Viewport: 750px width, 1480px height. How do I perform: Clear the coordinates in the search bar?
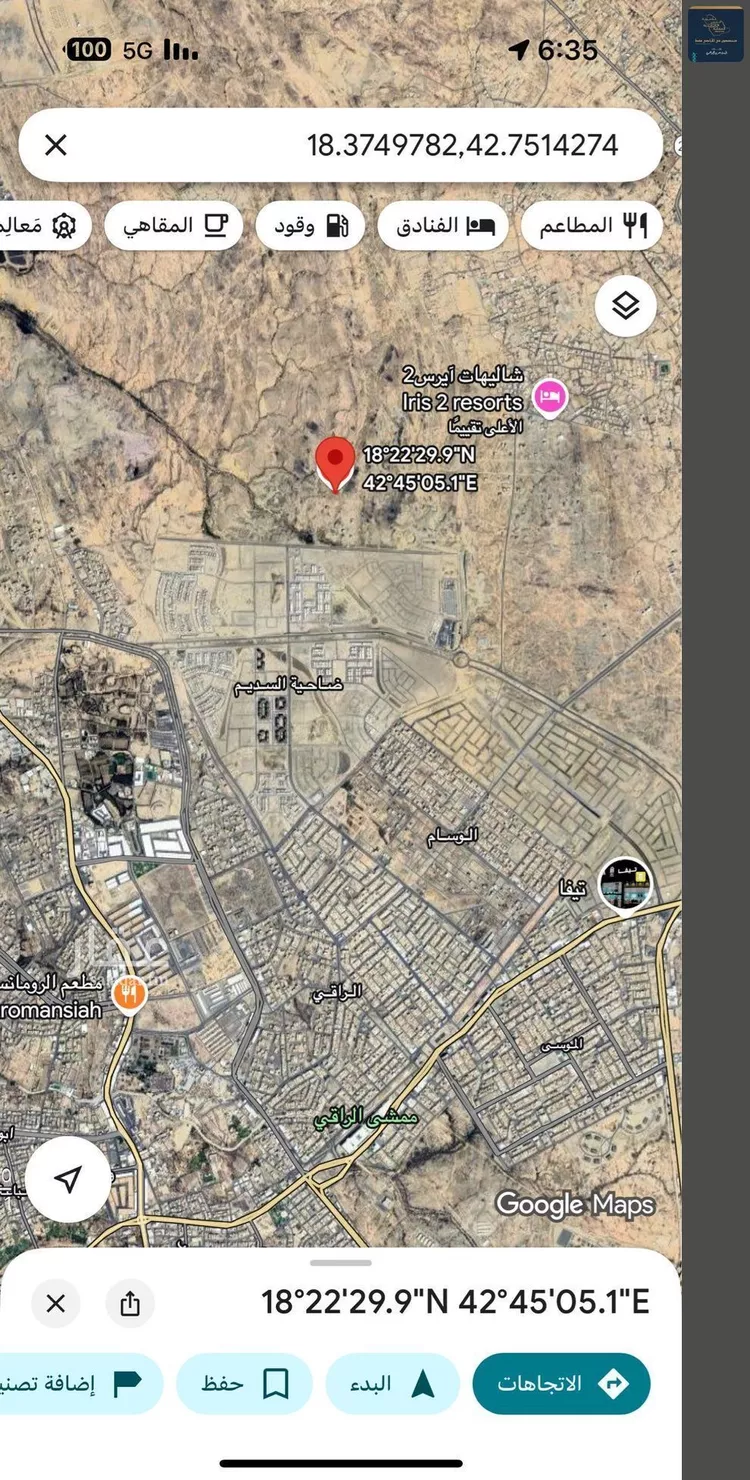[56, 145]
